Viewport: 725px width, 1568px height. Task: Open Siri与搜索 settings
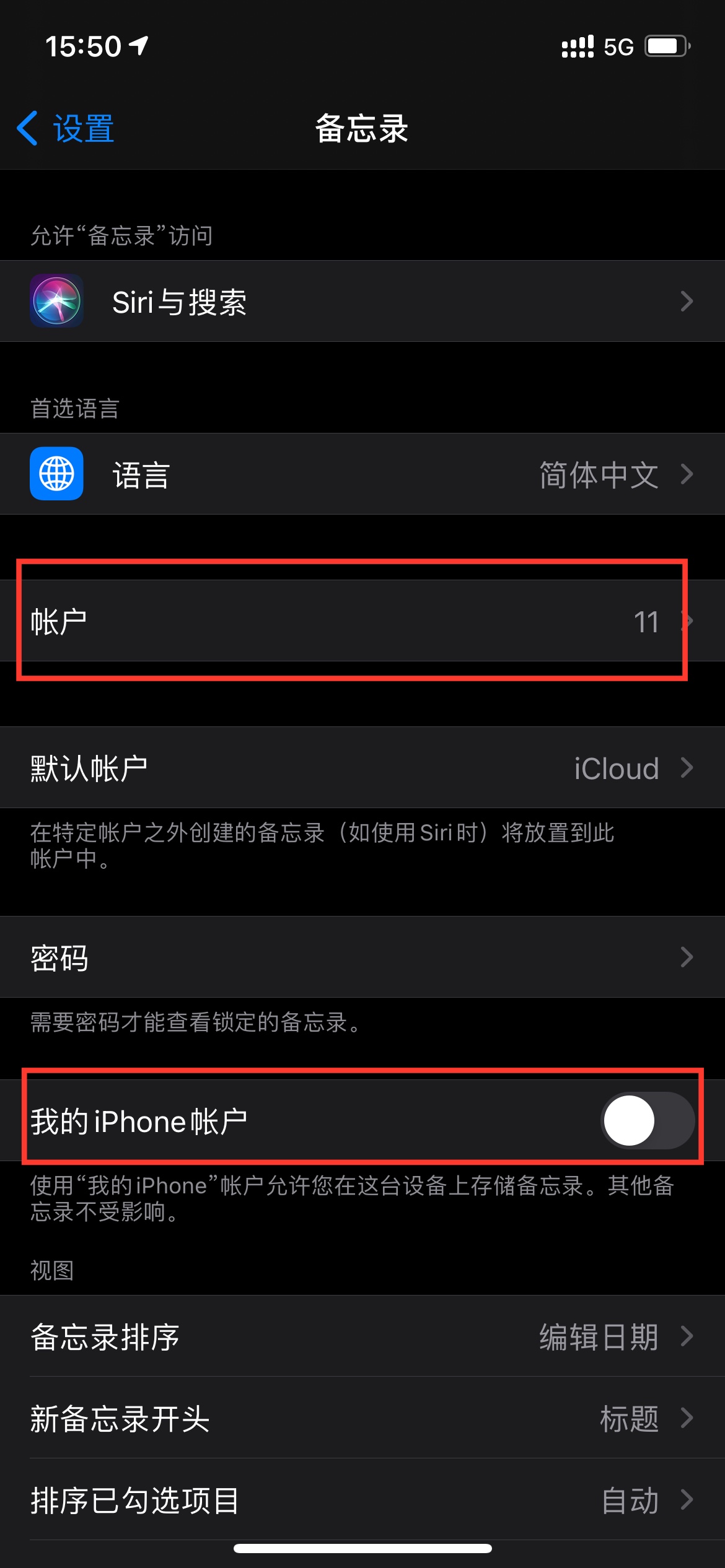(x=362, y=302)
